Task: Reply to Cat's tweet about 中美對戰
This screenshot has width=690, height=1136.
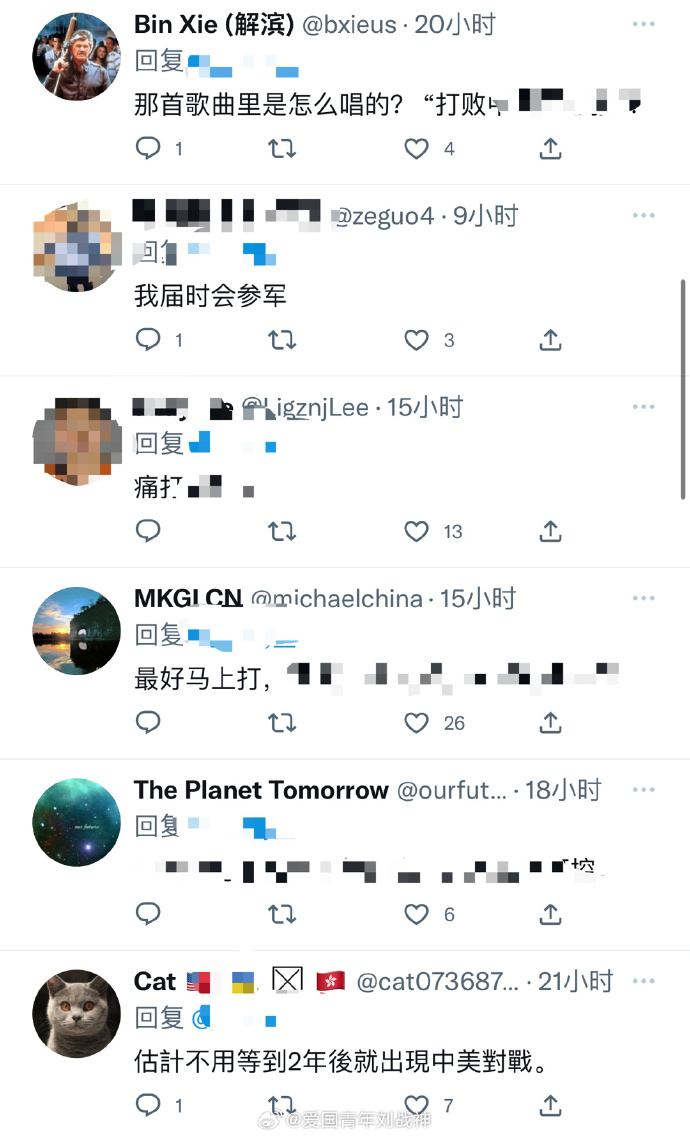Action: click(x=148, y=1104)
